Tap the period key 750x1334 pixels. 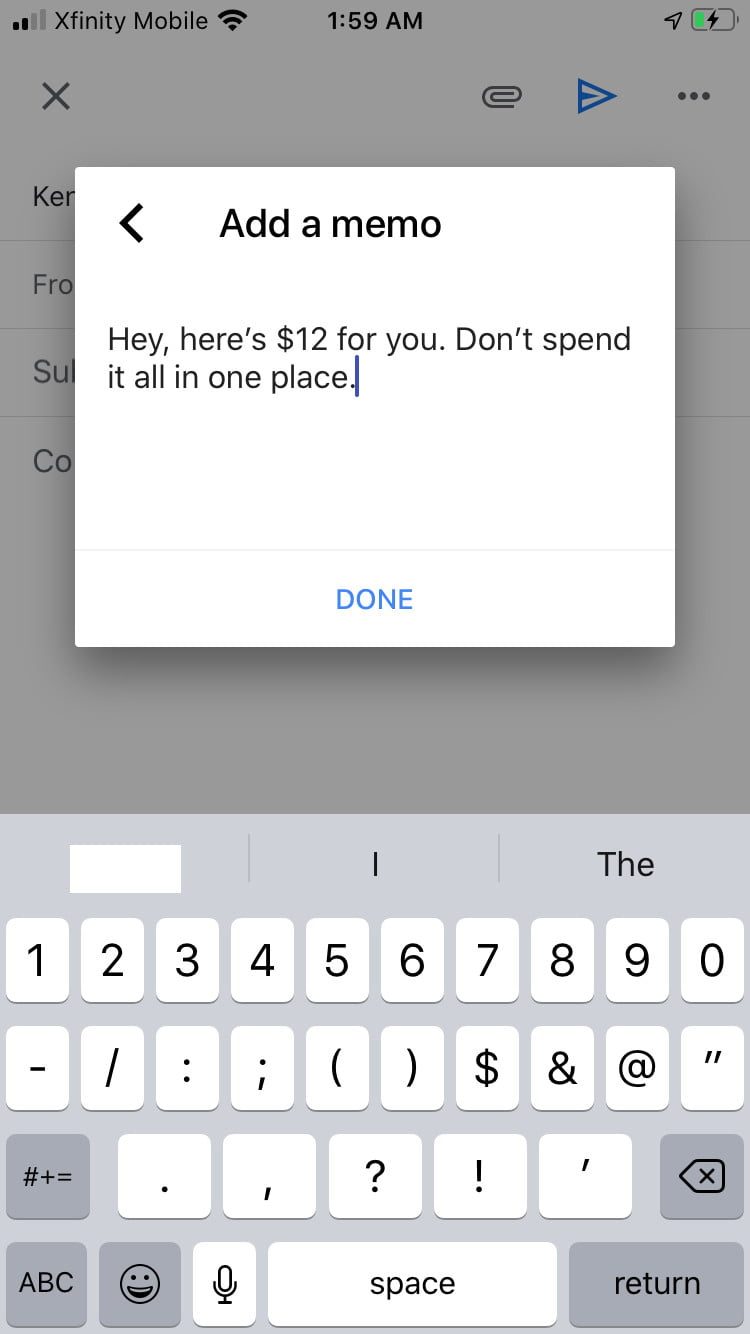point(164,1176)
